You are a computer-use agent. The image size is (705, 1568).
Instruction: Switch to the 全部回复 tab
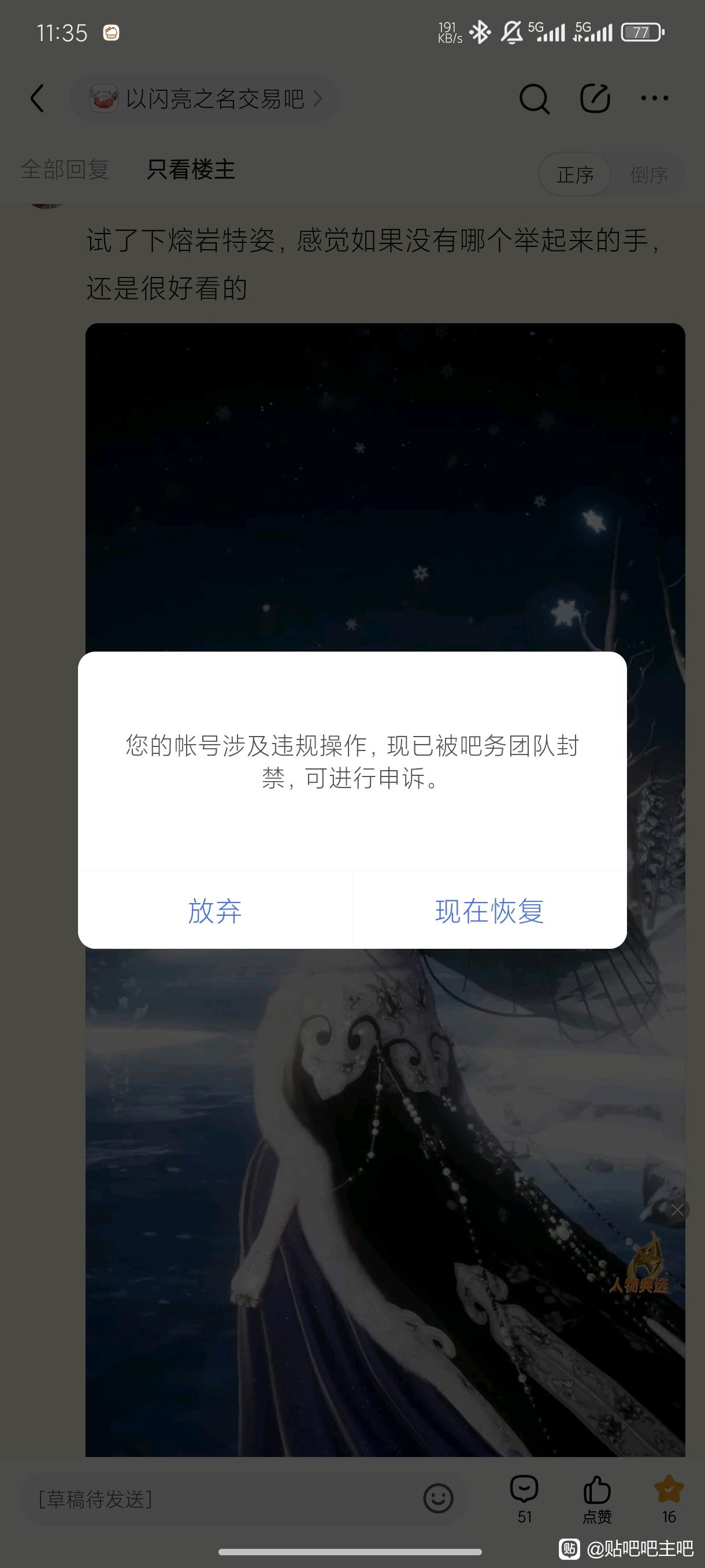[x=65, y=169]
